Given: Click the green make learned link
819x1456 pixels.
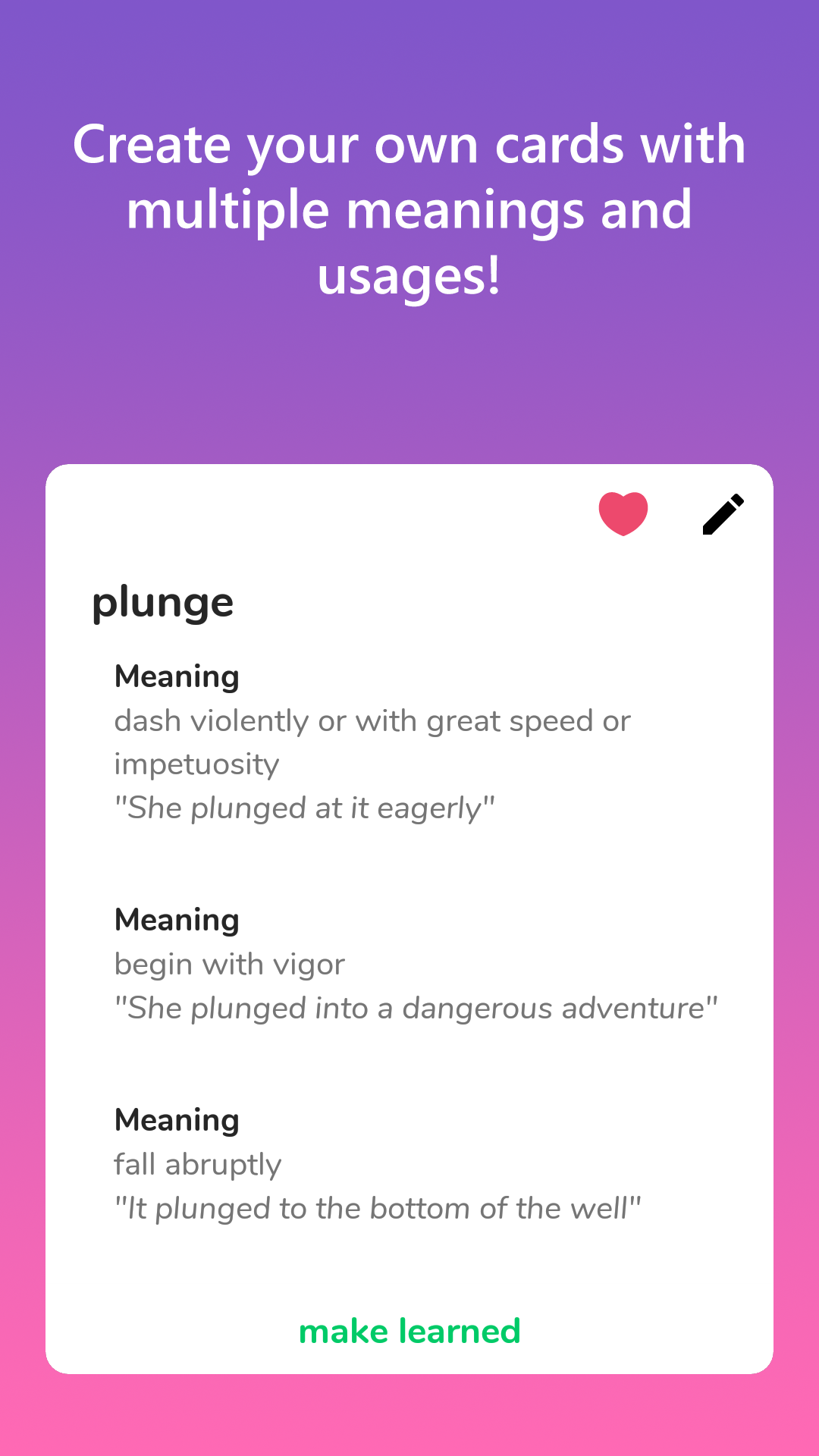Looking at the screenshot, I should (409, 1331).
